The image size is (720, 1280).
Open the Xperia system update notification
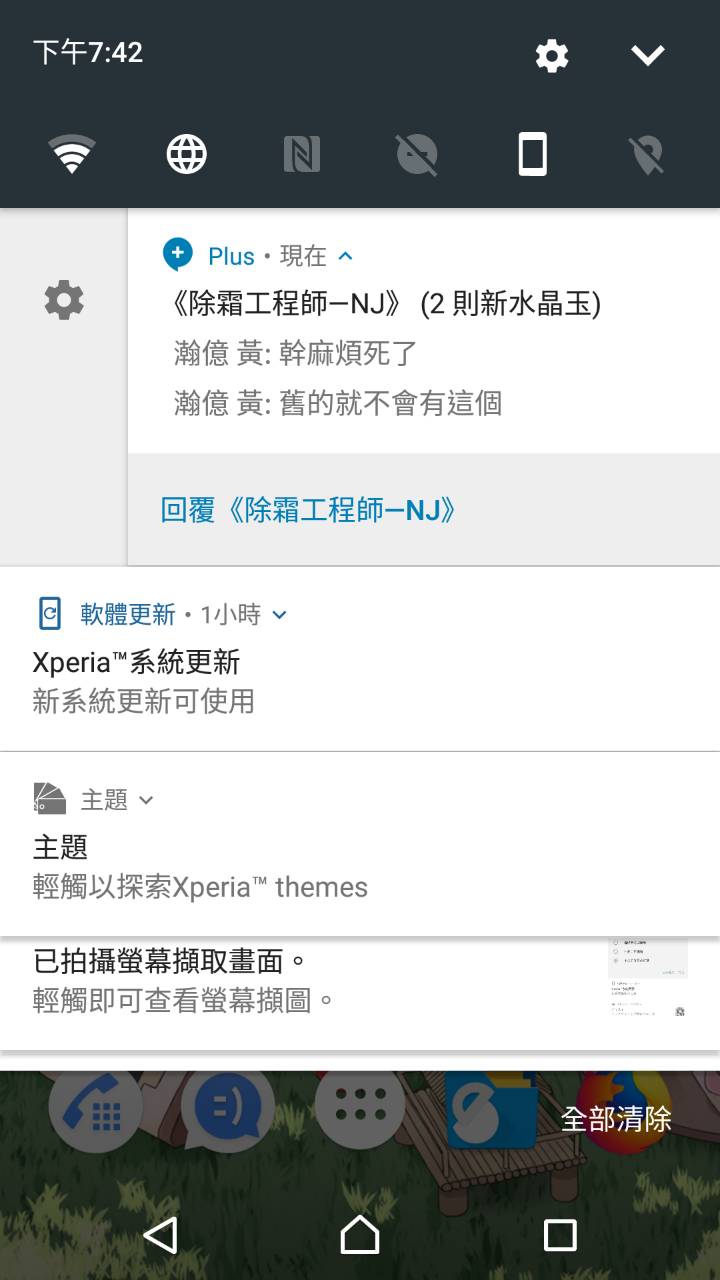click(x=300, y=680)
